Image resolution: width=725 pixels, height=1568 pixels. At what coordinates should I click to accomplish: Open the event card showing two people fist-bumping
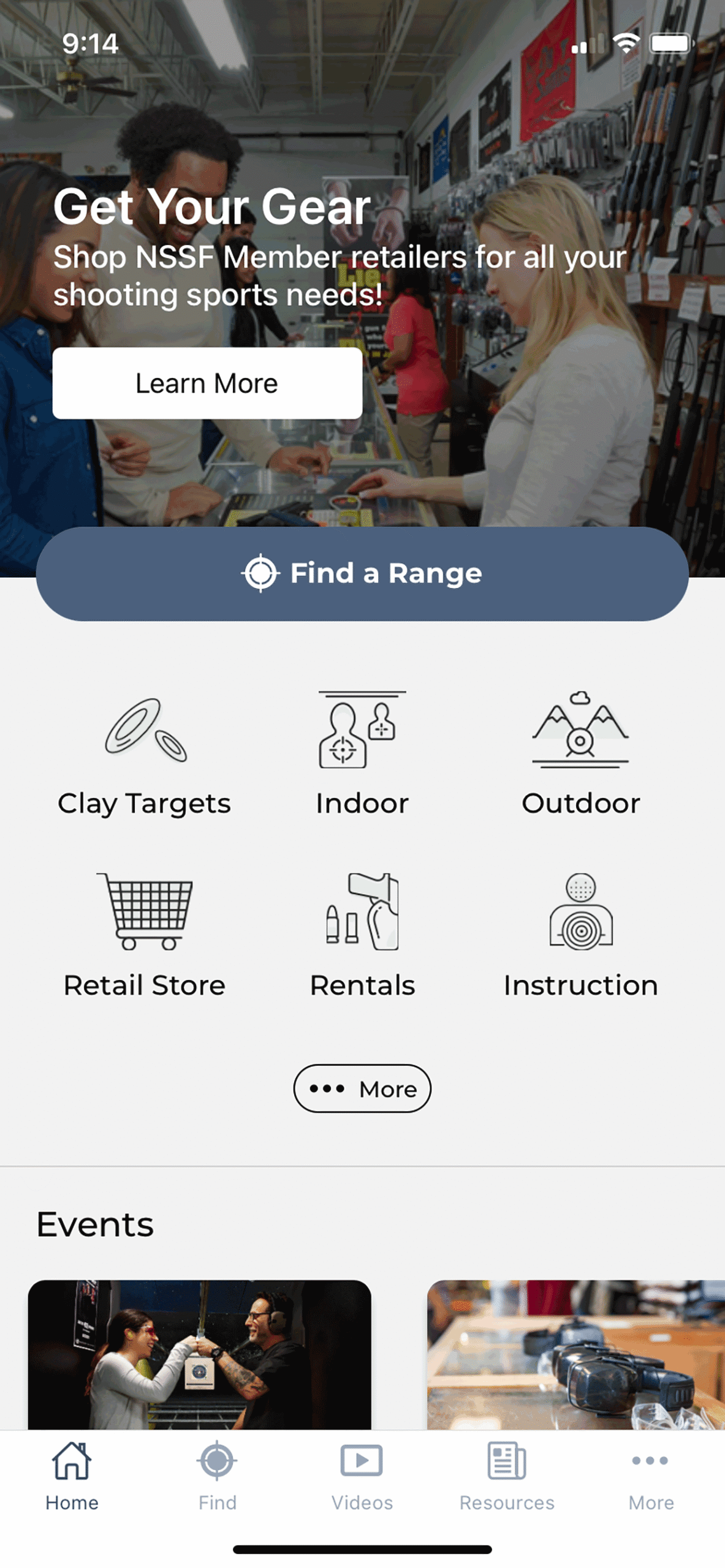click(200, 1354)
